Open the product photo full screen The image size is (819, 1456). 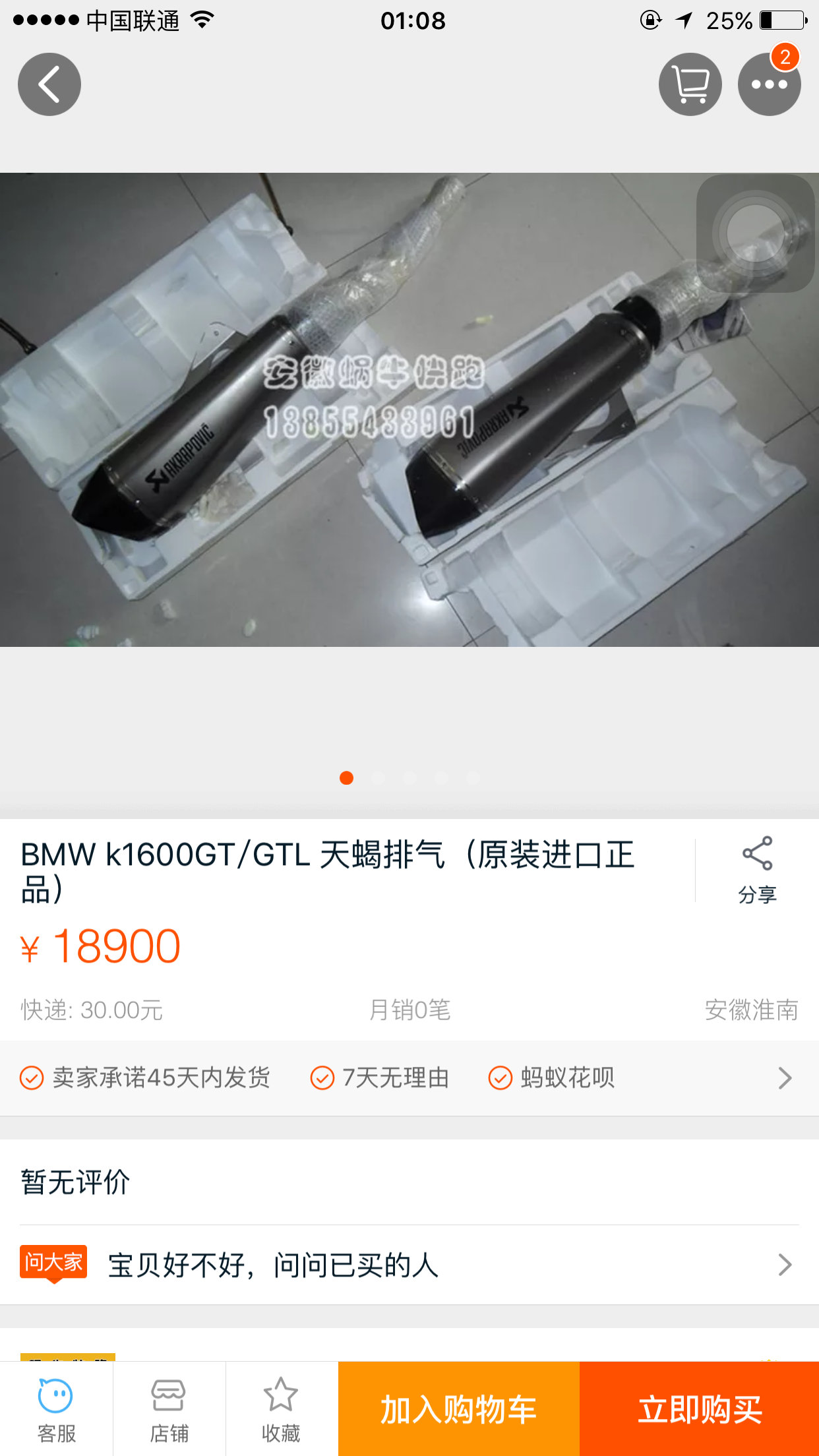[x=409, y=409]
